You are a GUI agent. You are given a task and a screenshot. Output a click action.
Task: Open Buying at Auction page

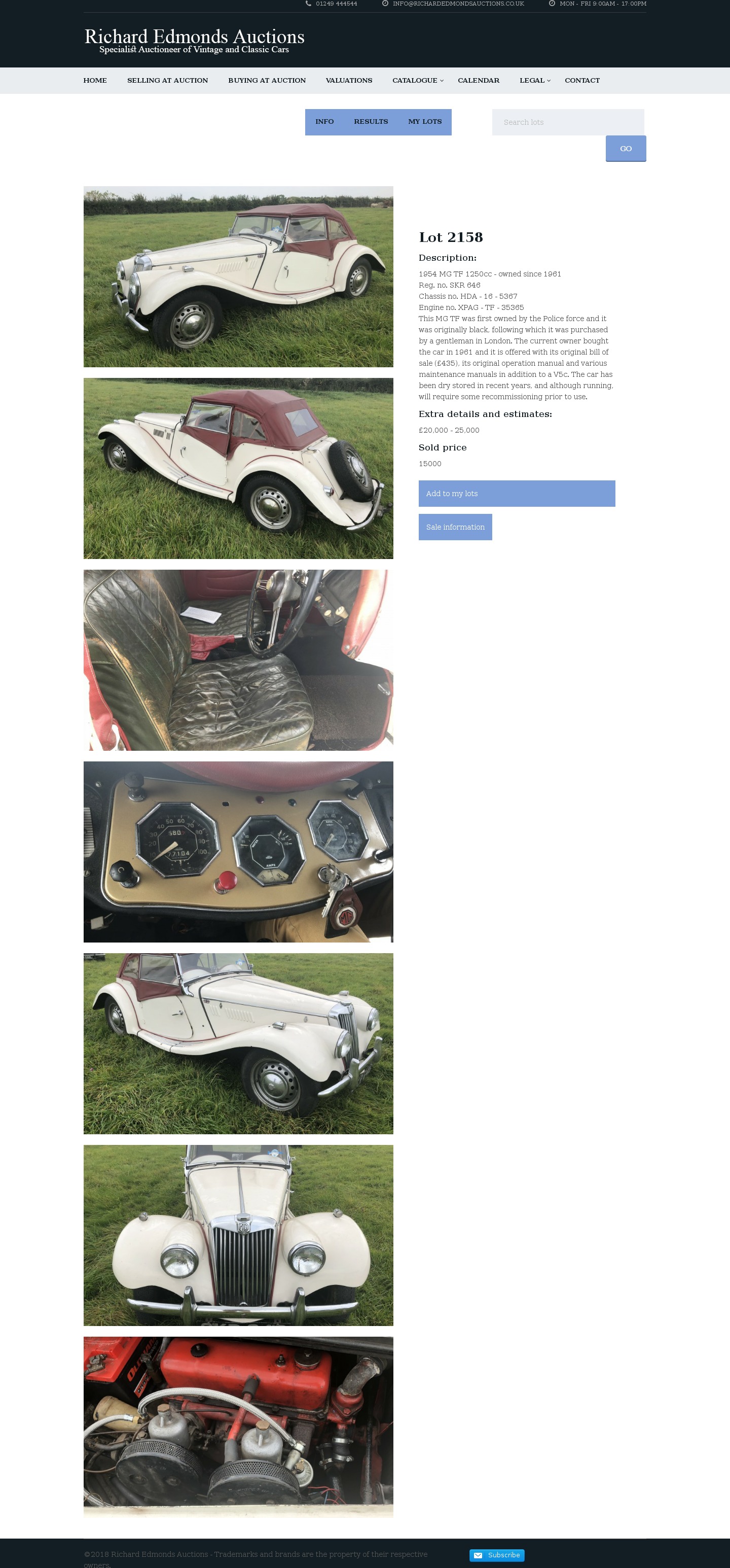(x=267, y=80)
